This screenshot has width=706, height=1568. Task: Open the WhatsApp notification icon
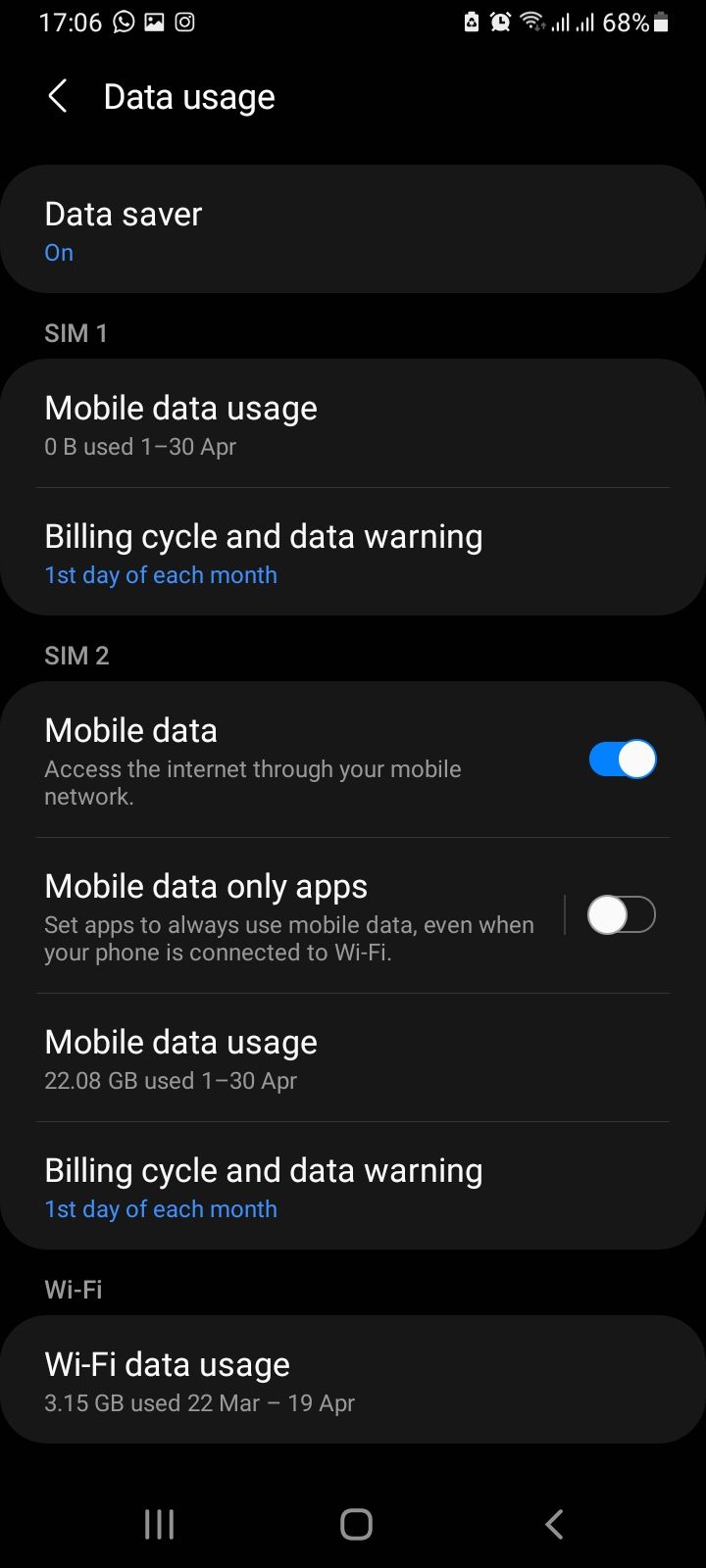[x=122, y=22]
